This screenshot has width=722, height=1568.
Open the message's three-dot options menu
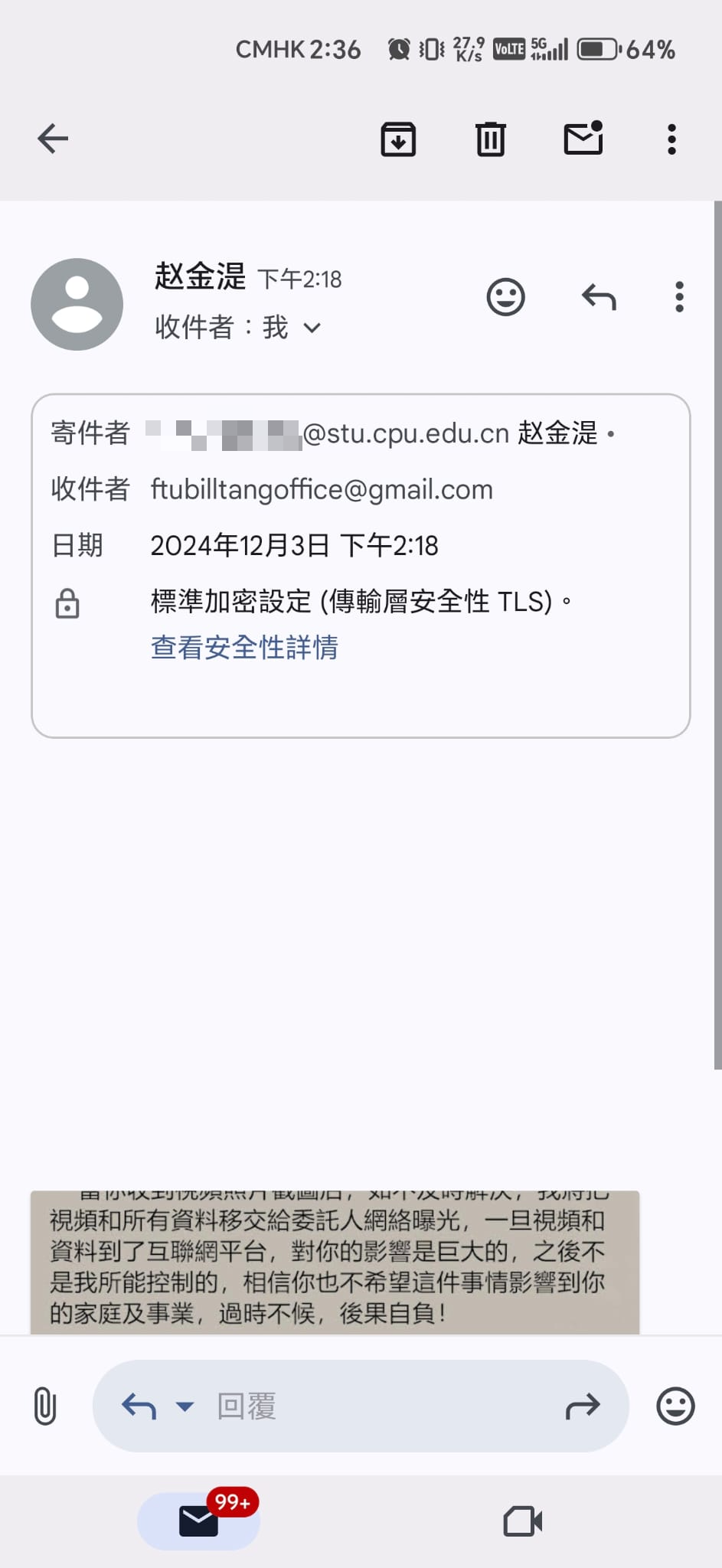pyautogui.click(x=679, y=297)
